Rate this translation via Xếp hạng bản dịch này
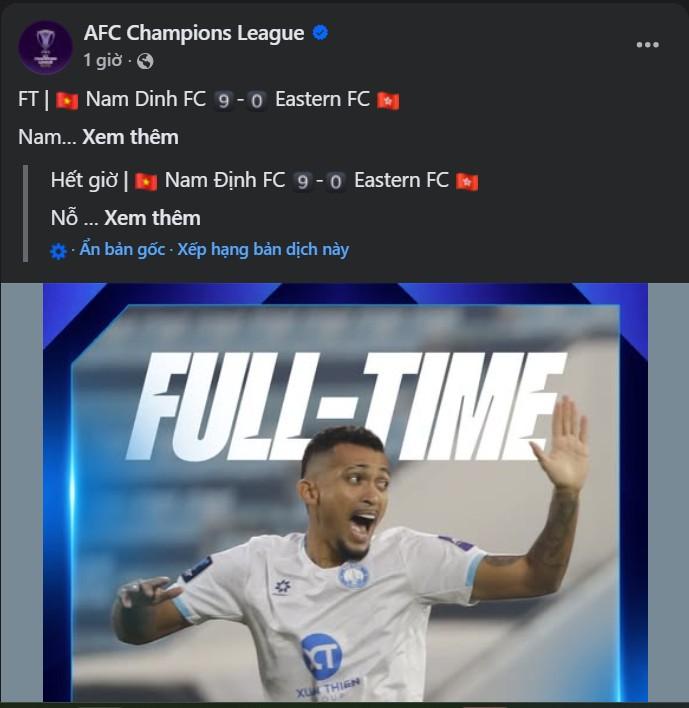This screenshot has width=689, height=708. click(x=263, y=250)
